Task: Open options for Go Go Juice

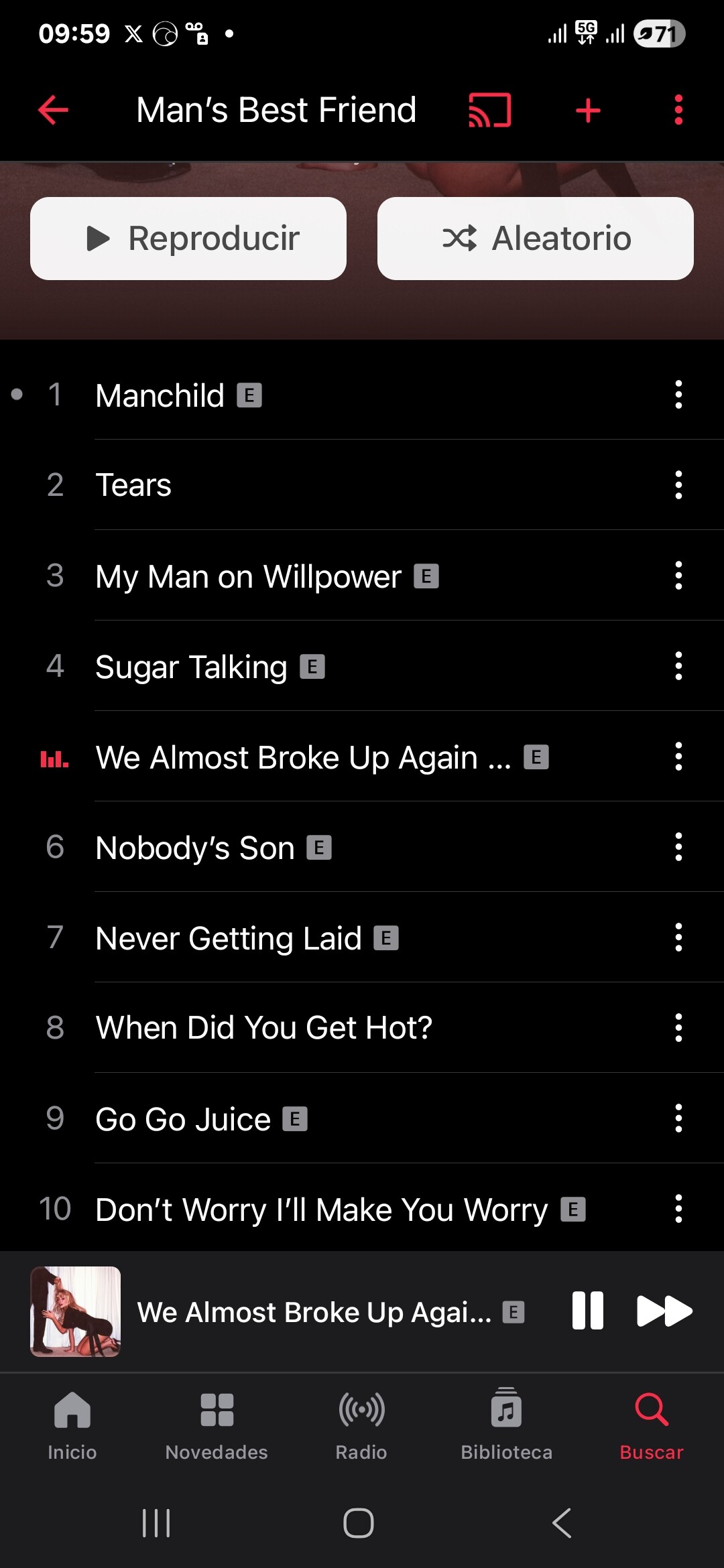Action: tap(678, 1118)
